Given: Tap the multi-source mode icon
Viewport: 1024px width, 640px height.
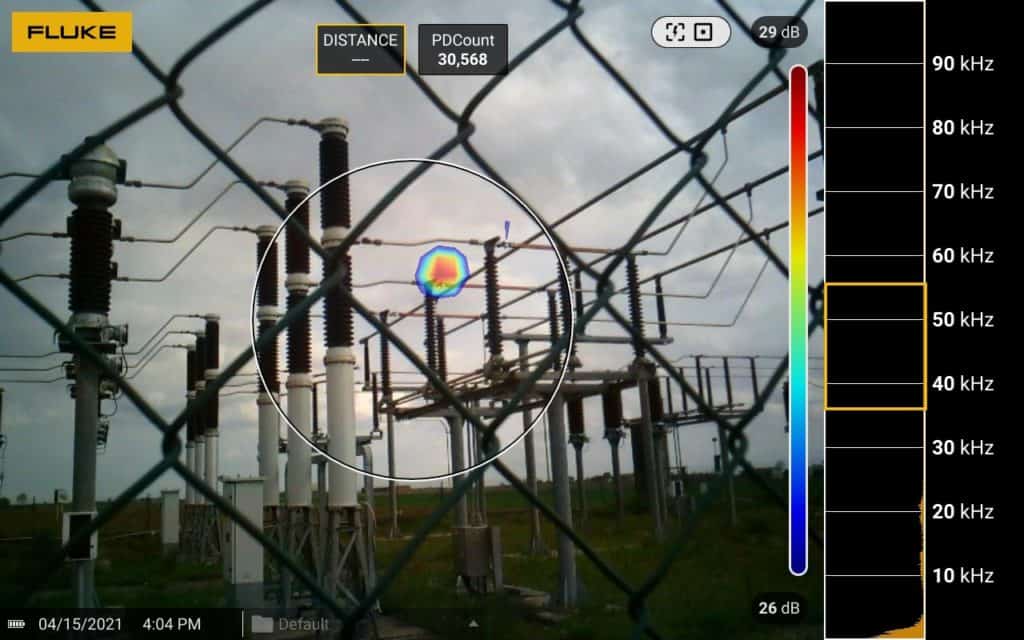Looking at the screenshot, I should pyautogui.click(x=675, y=32).
